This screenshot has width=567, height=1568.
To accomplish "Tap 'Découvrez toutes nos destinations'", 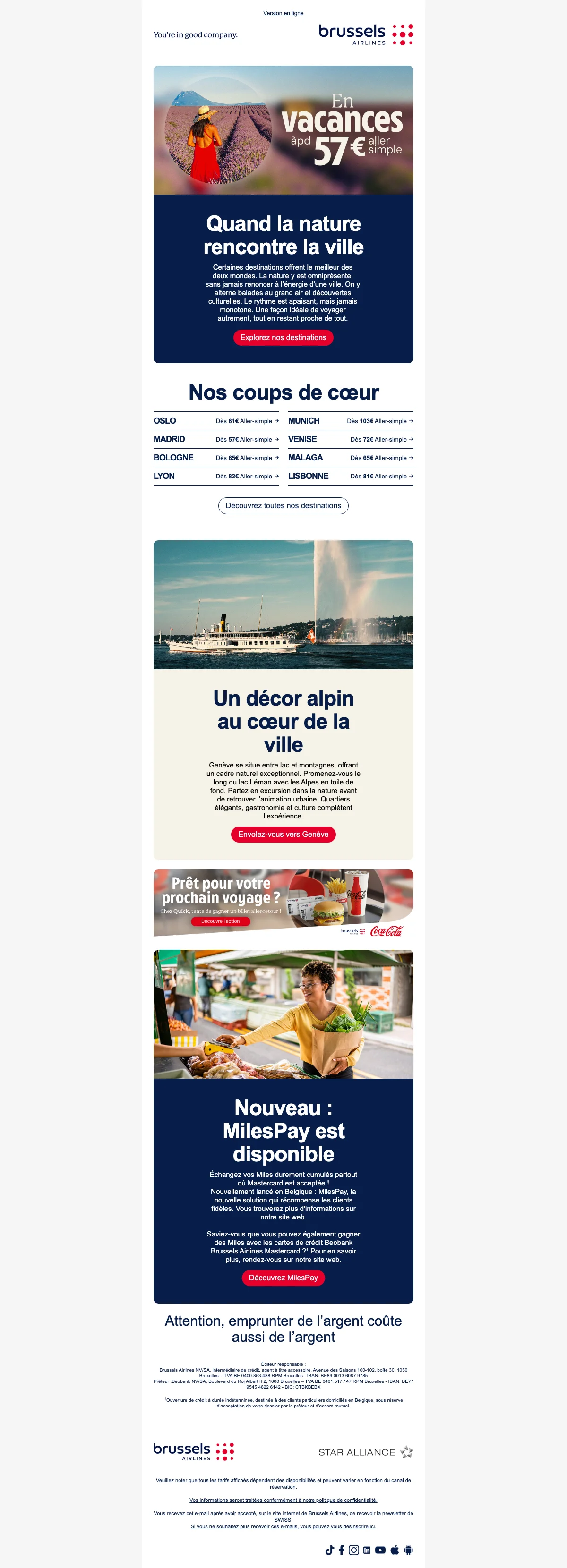I will tap(283, 506).
